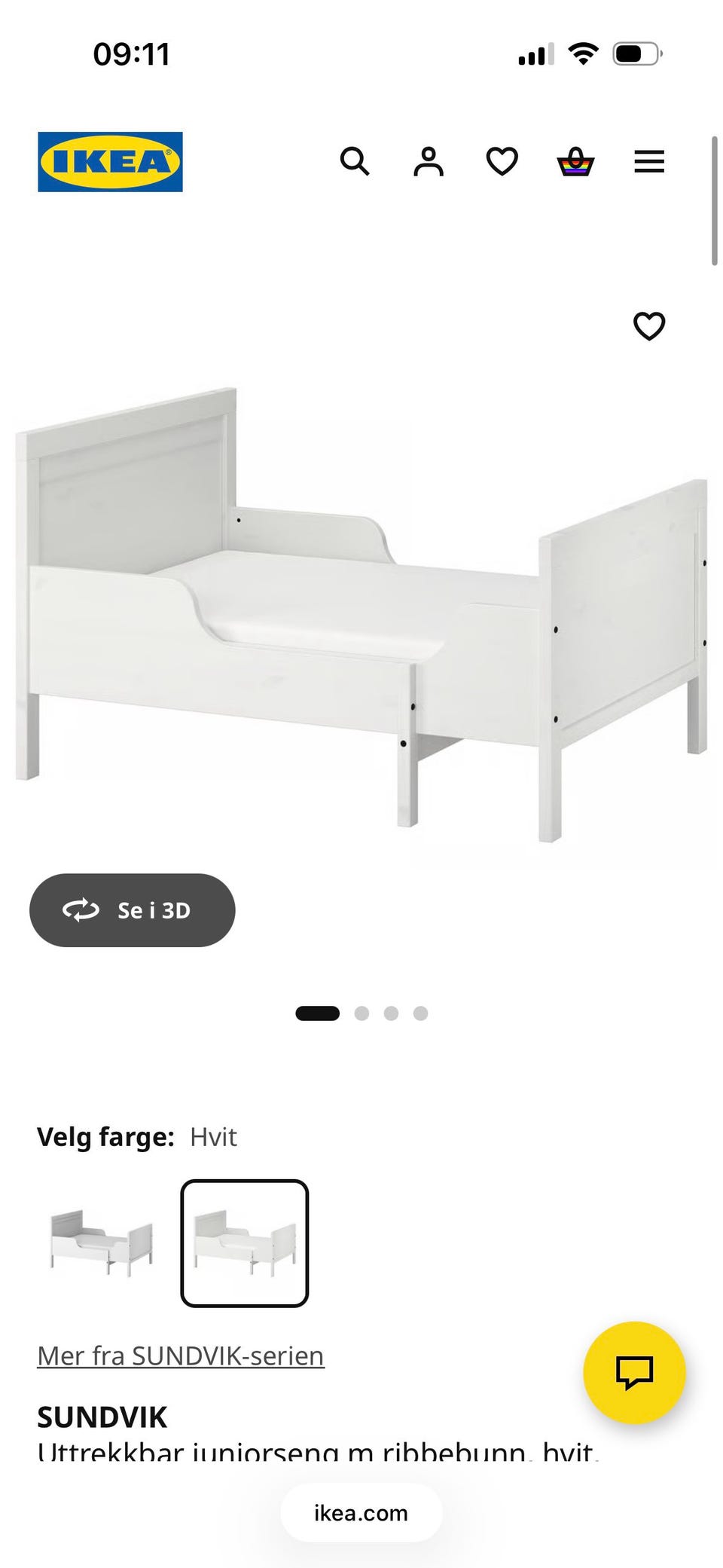This screenshot has height=1568, width=723.
Task: Save the SUNDVIK bed to favorites
Action: 649,326
